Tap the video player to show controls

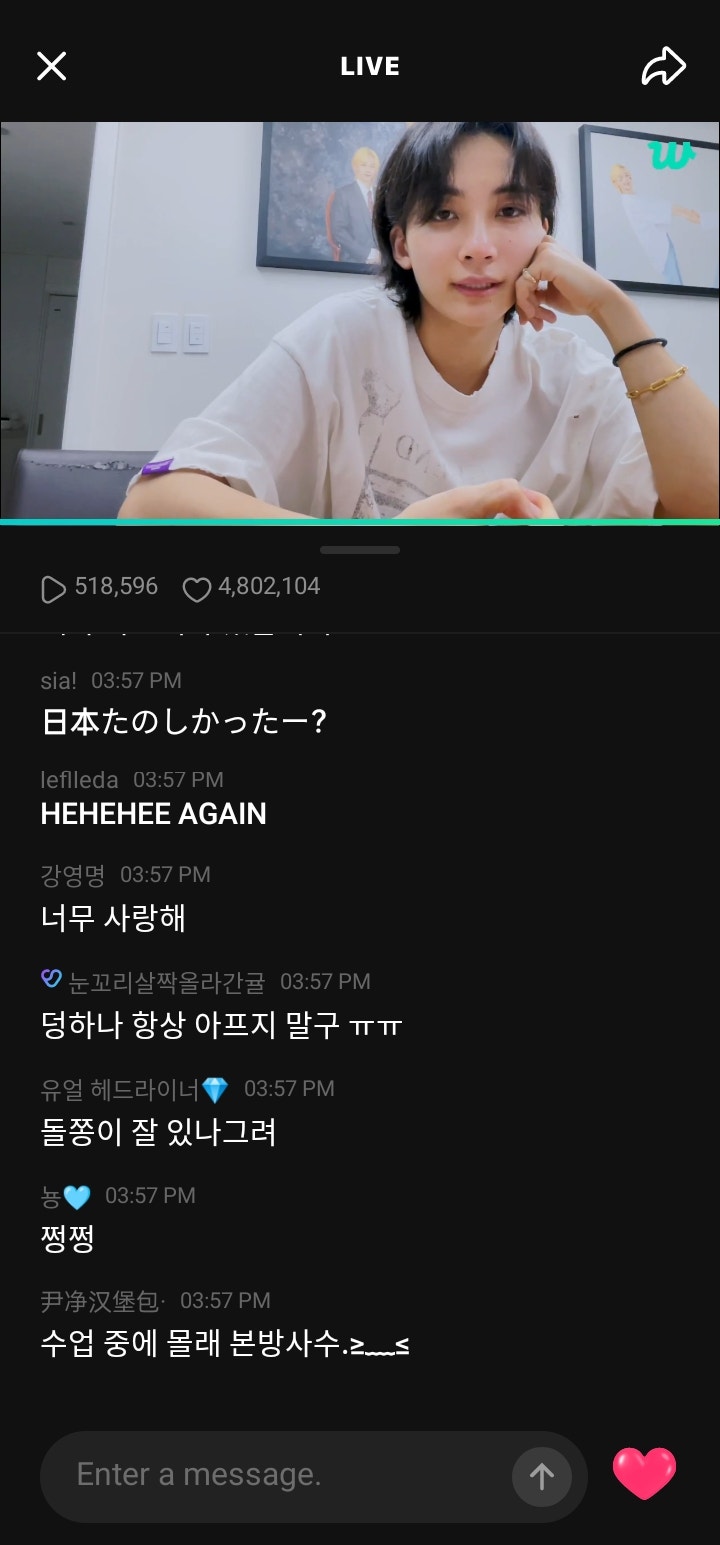360,320
